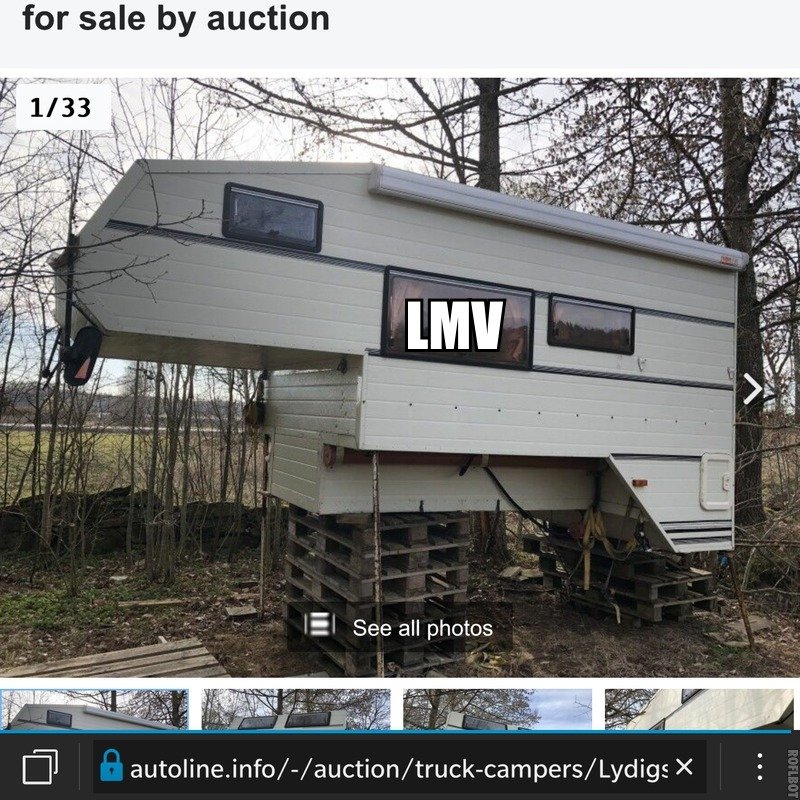The height and width of the screenshot is (800, 800).
Task: Select the first thumbnail in gallery strip
Action: coord(94,708)
